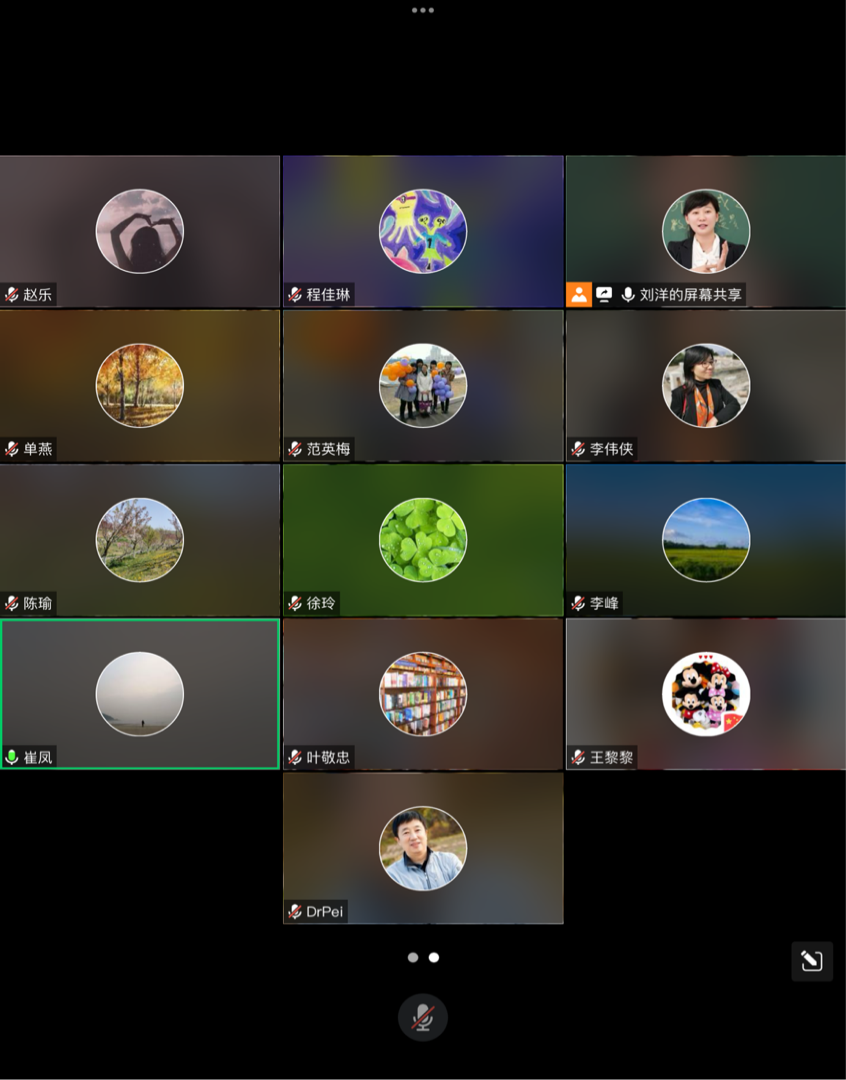
Task: Select 范英梅's video tile
Action: click(x=423, y=385)
